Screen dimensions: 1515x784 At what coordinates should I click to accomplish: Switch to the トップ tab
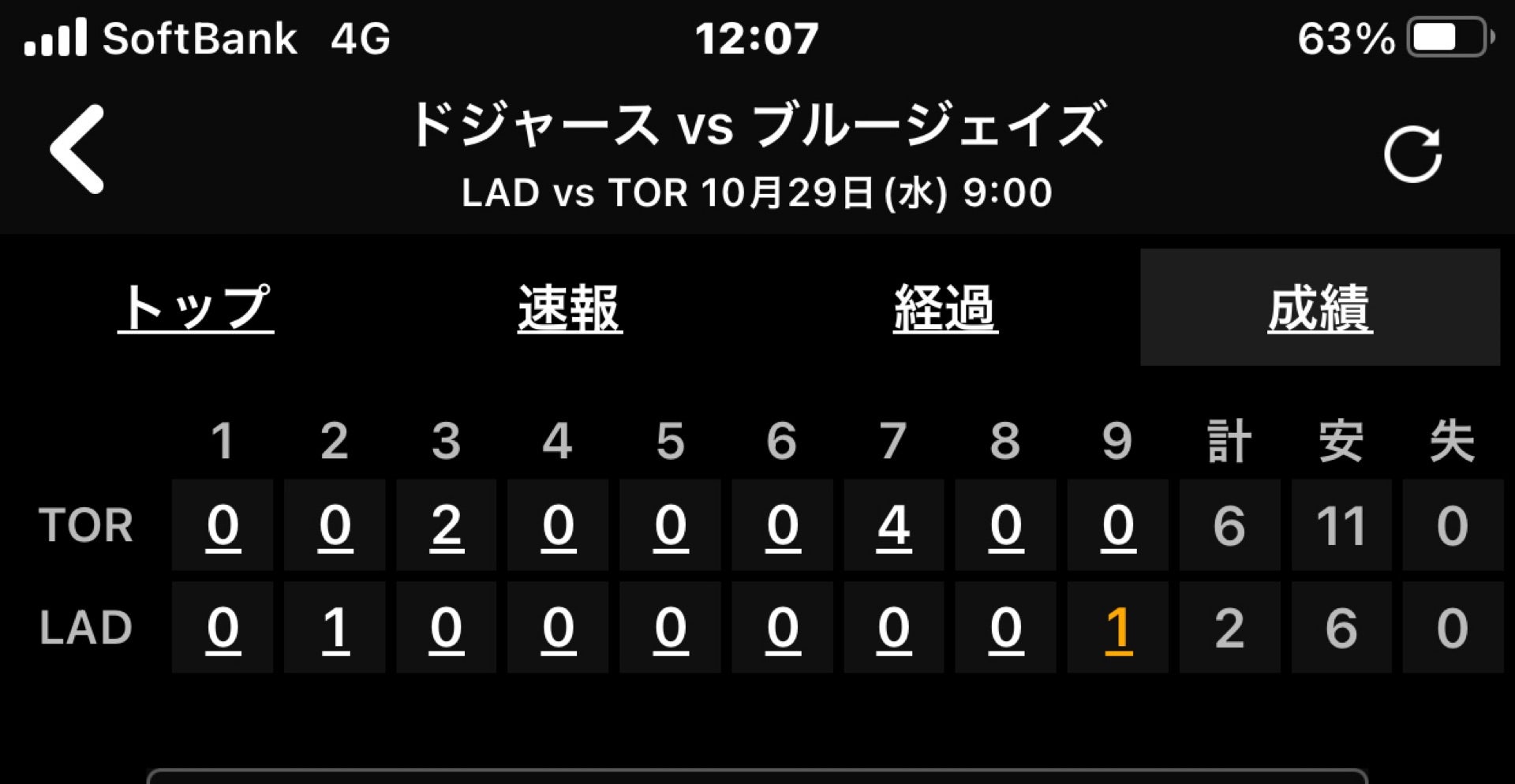tap(196, 308)
